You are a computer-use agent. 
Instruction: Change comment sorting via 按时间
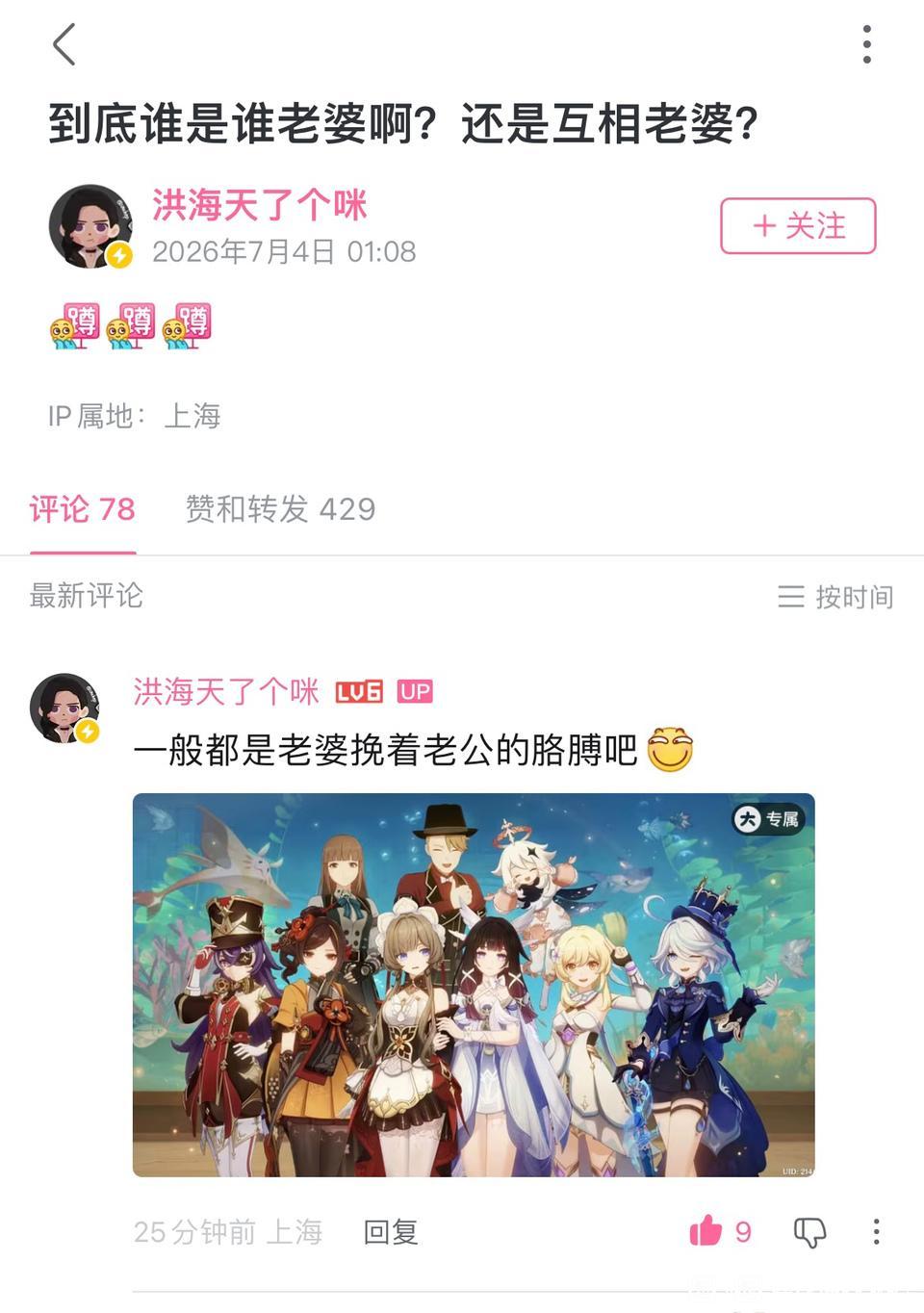tap(835, 597)
